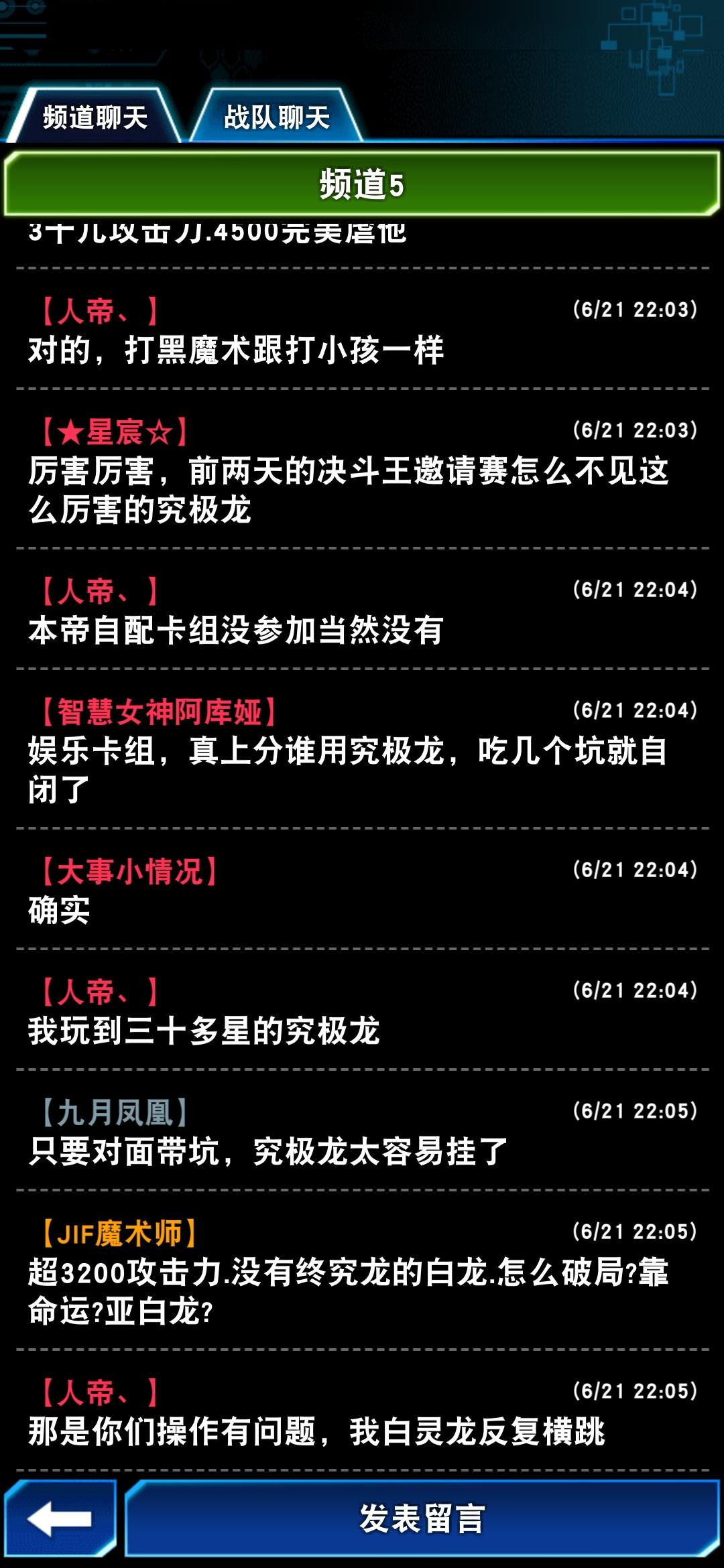This screenshot has height=1568, width=724.
Task: Tap 发表留言 to post a message
Action: [422, 1519]
